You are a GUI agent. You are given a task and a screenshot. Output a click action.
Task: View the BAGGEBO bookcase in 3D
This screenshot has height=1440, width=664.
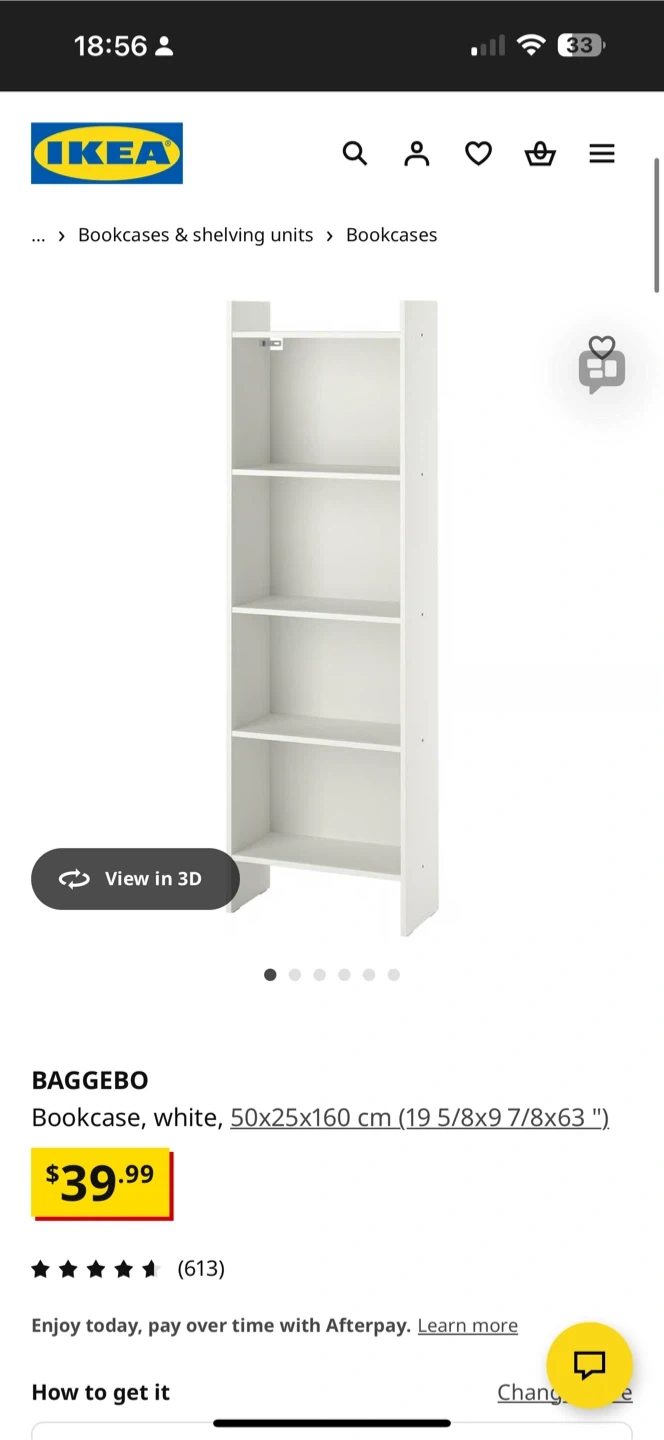point(135,879)
